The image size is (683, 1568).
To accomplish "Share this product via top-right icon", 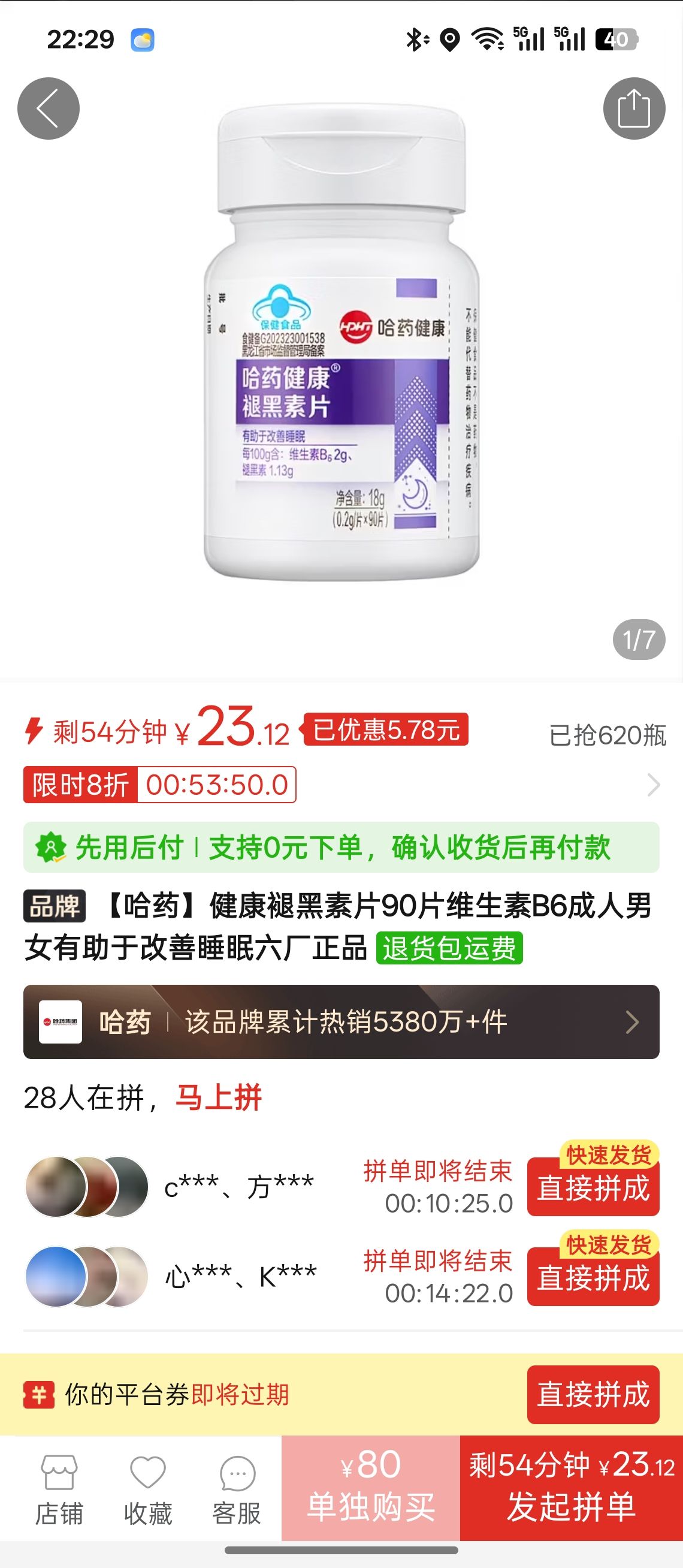I will point(634,108).
